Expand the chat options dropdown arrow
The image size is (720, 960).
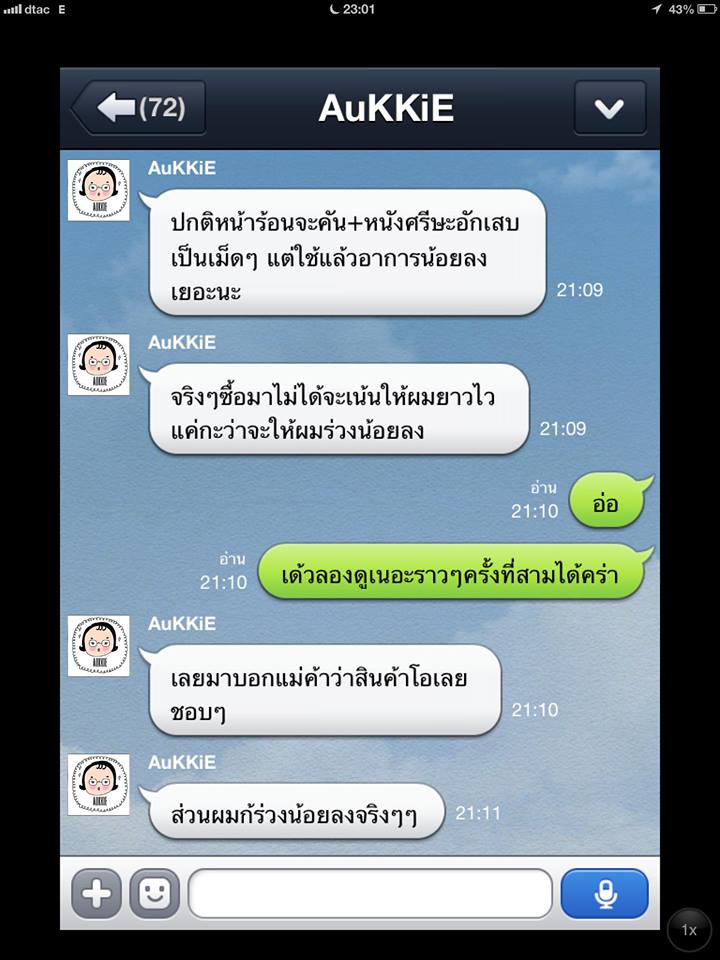609,108
